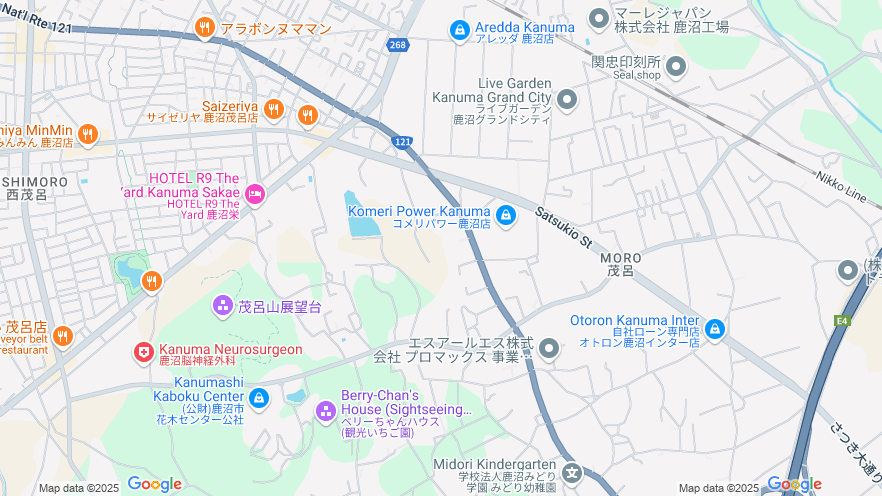Viewport: 882px width, 496px height.
Task: Tap the Kanumashi Kaboku Center pin
Action: pos(259,399)
